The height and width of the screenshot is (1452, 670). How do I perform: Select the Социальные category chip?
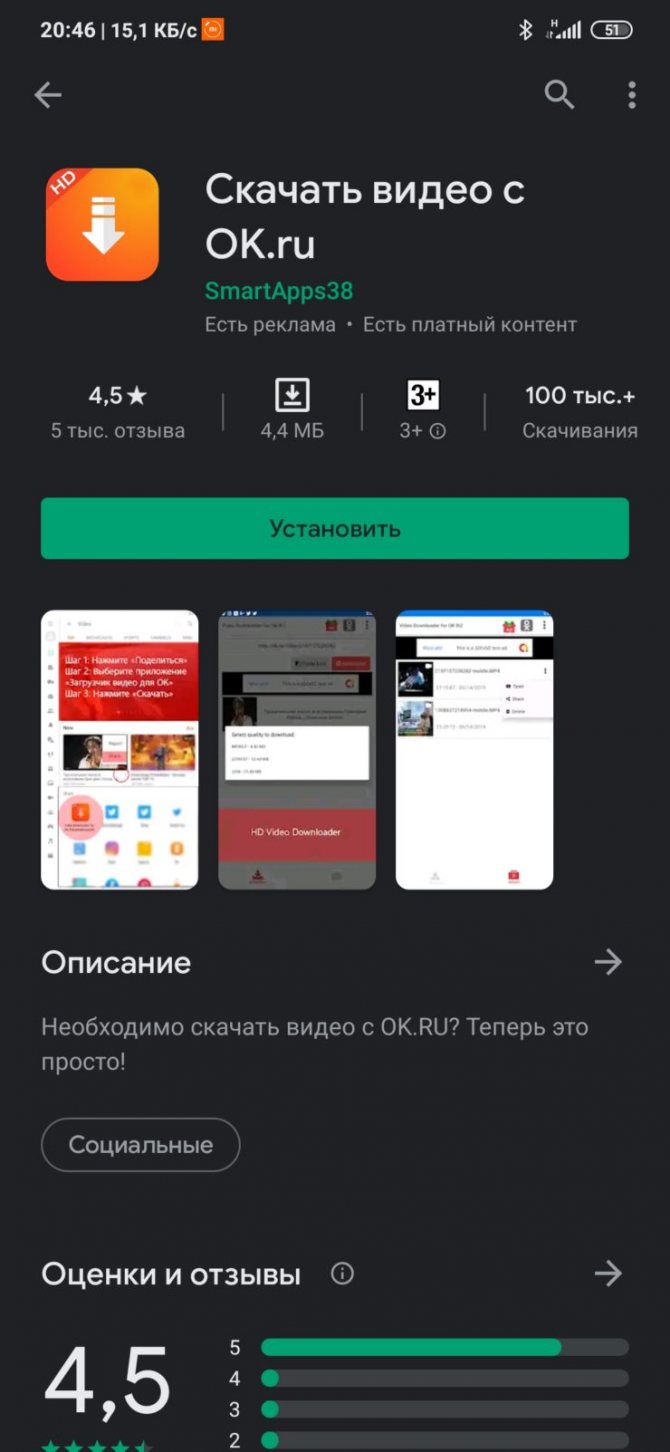(141, 1144)
